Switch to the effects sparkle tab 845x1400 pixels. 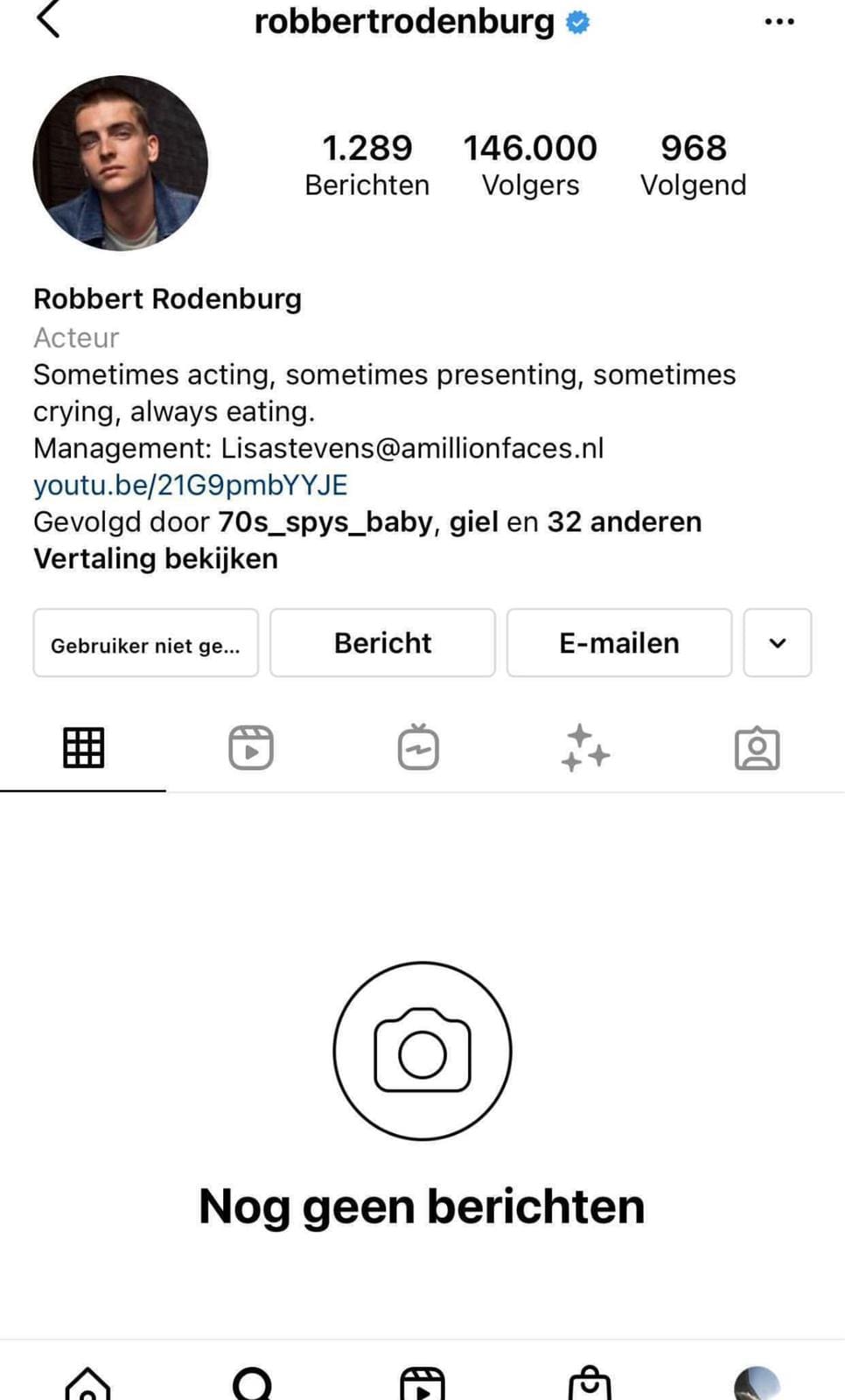point(585,748)
